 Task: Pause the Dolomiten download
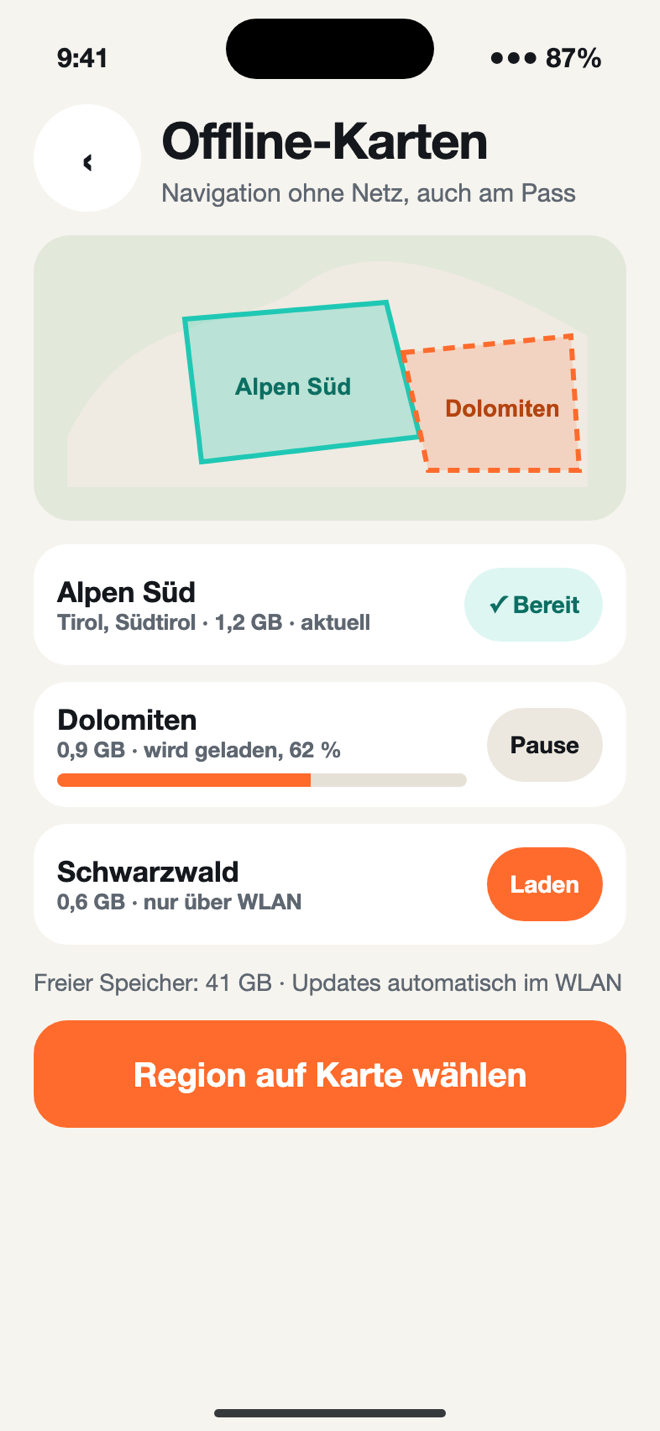click(x=544, y=745)
